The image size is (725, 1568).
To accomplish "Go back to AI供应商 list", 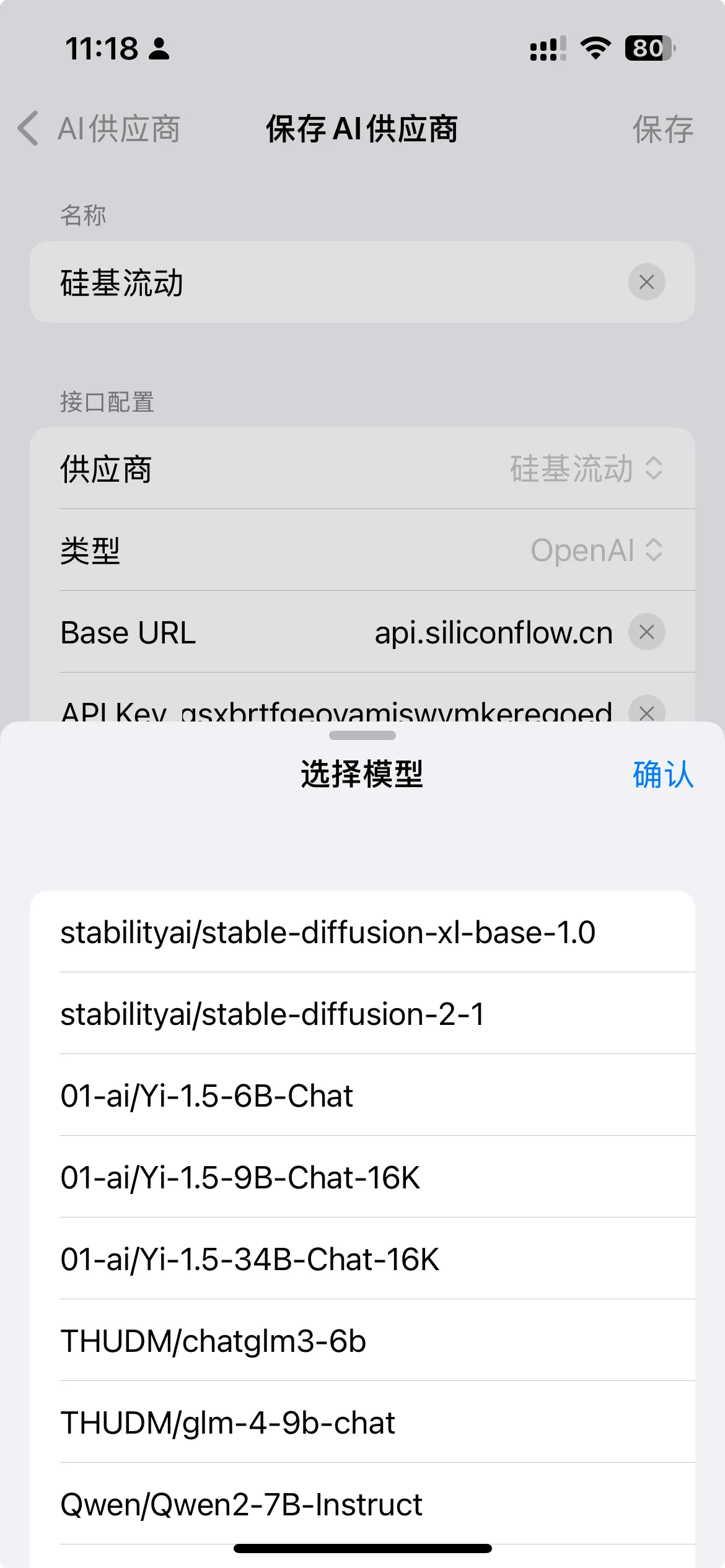I will 99,129.
